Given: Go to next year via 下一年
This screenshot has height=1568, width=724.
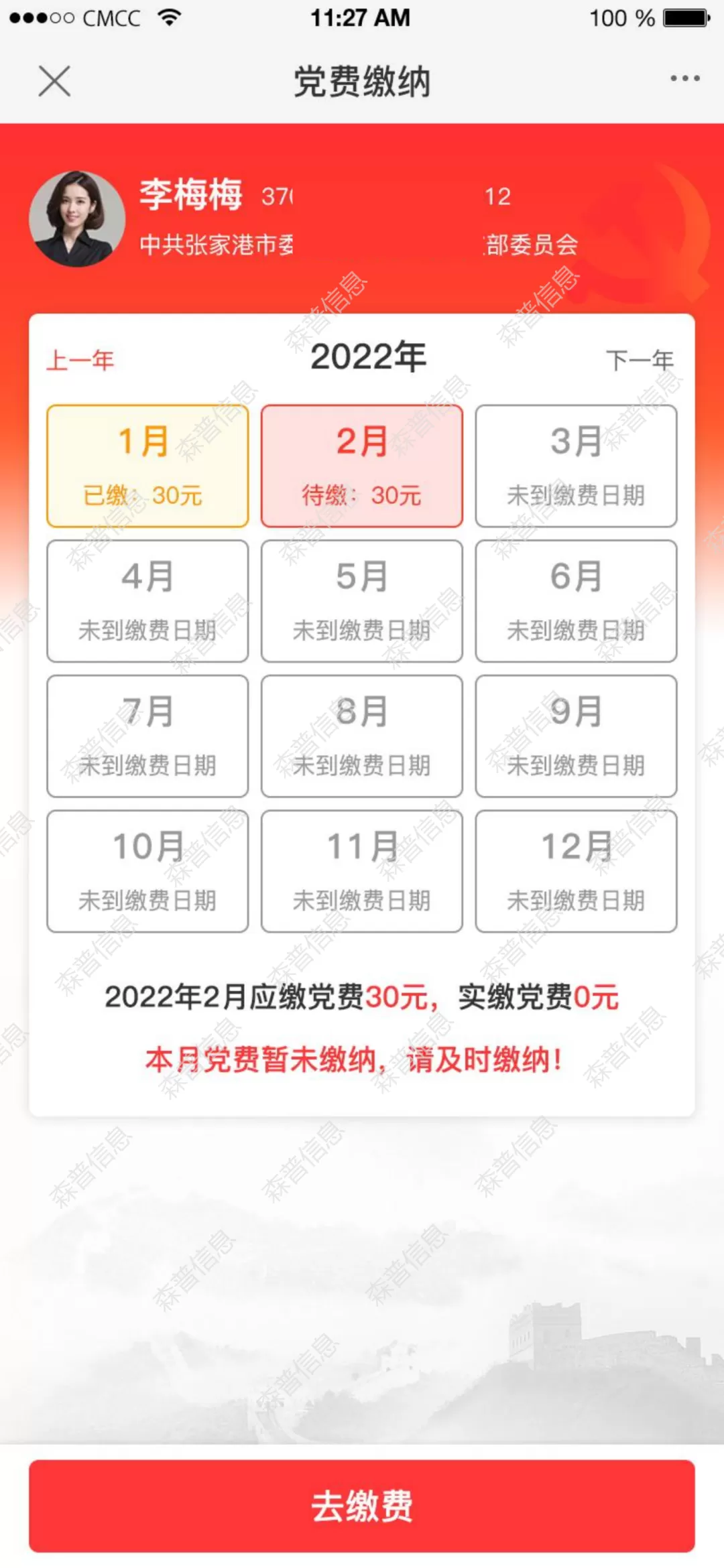Looking at the screenshot, I should pos(639,360).
